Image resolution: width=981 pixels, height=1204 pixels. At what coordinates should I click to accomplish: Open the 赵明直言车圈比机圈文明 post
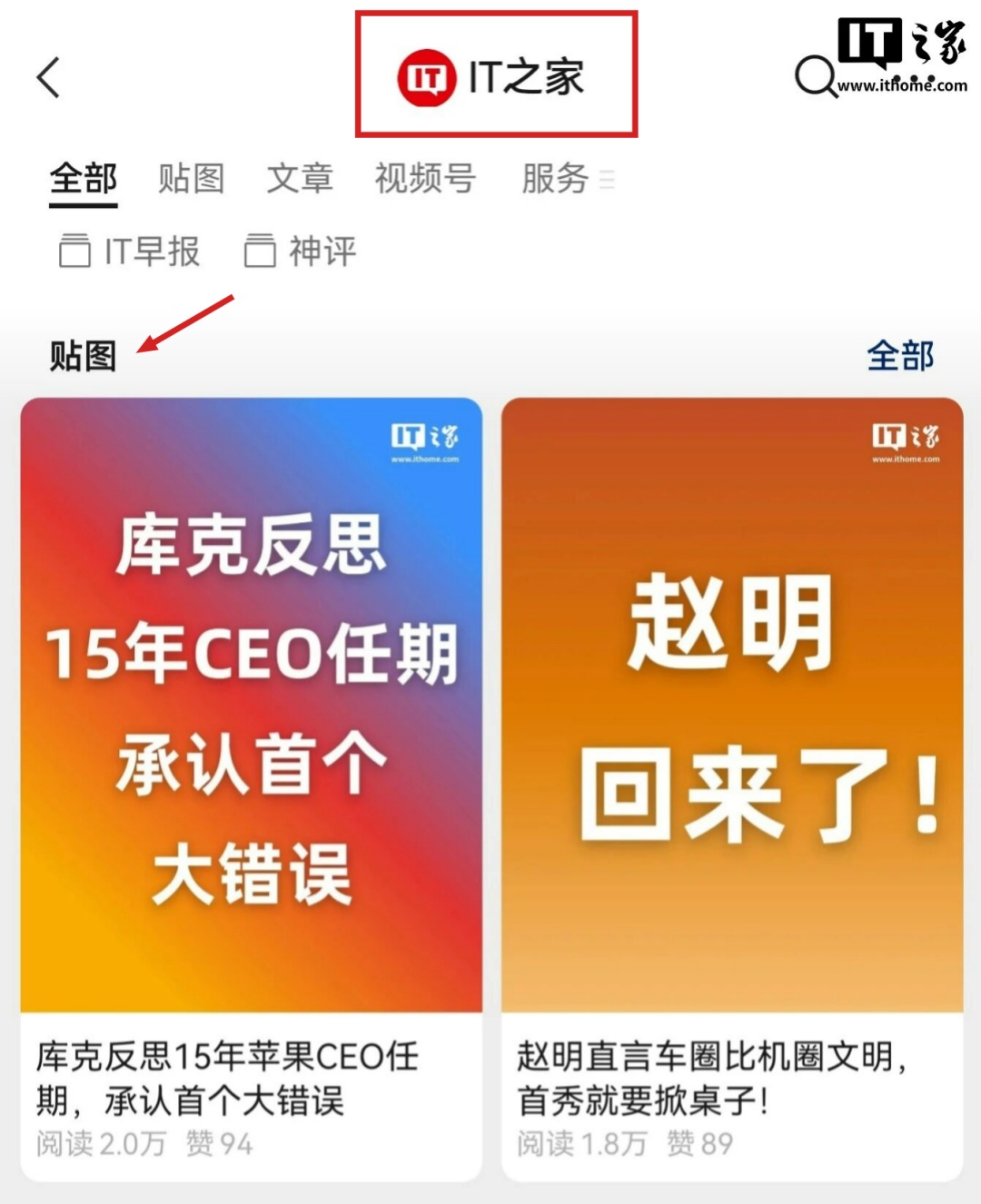[x=732, y=790]
